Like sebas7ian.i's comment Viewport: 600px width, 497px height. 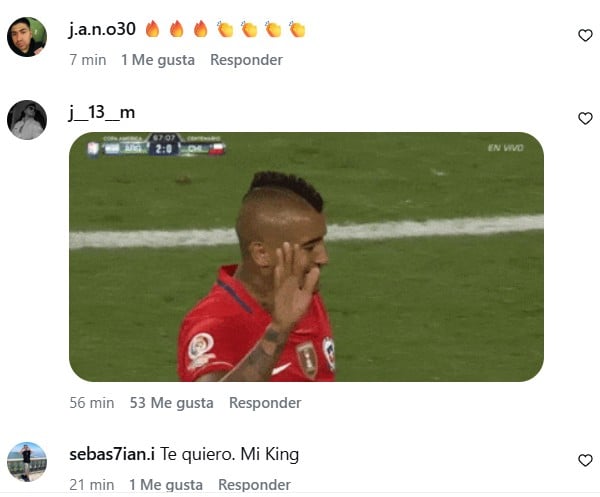tap(585, 461)
